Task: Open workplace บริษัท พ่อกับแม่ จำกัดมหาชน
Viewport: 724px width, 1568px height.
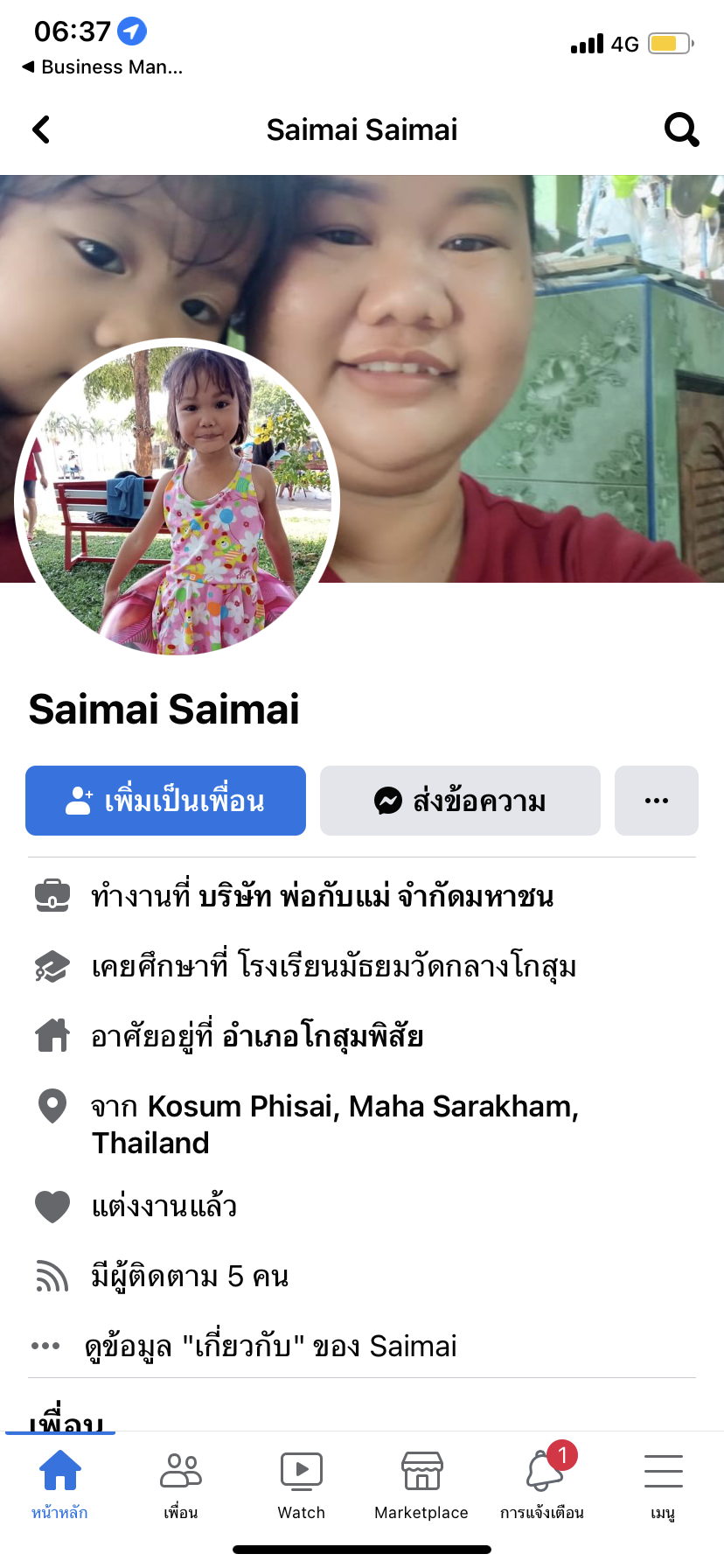Action: [x=376, y=897]
